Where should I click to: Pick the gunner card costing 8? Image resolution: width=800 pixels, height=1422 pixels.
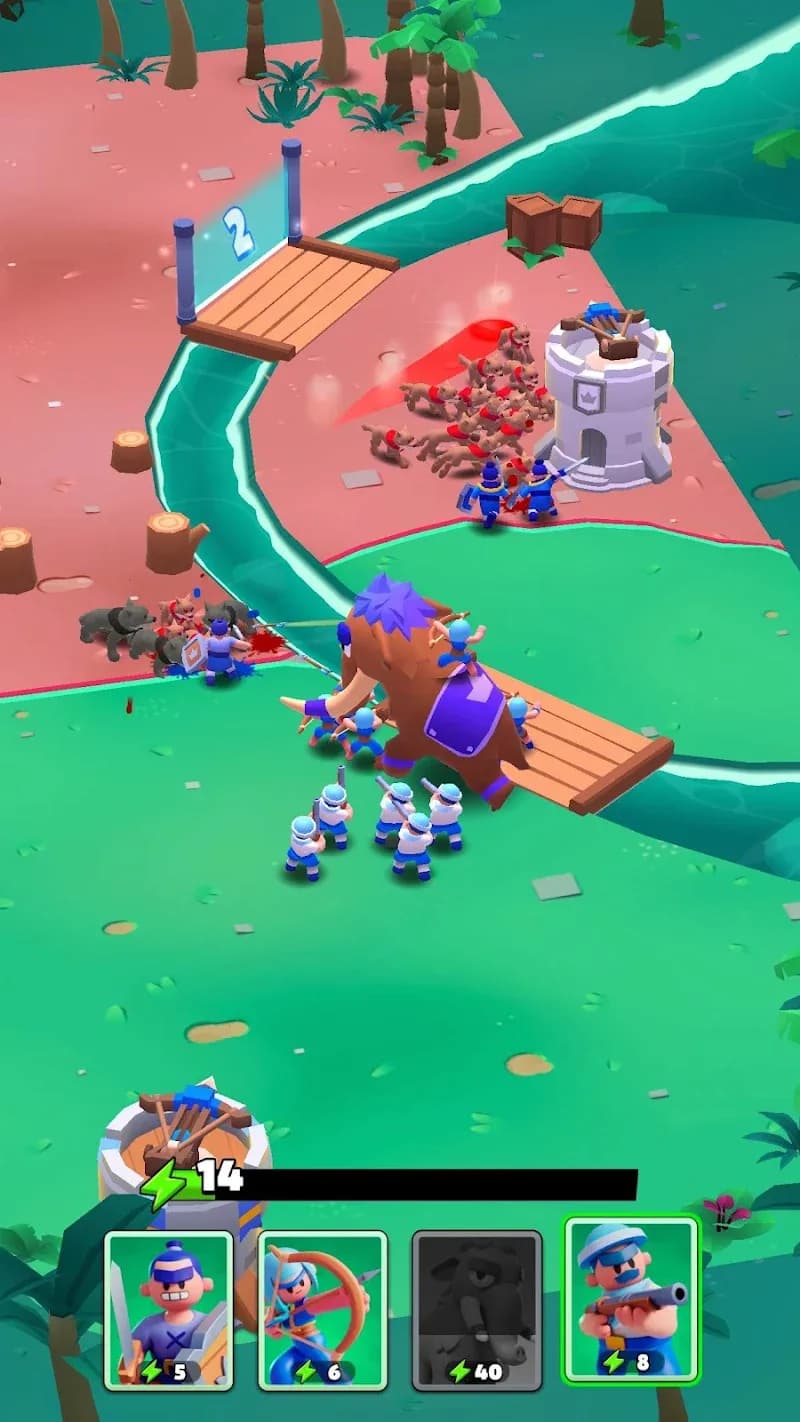pyautogui.click(x=632, y=1300)
